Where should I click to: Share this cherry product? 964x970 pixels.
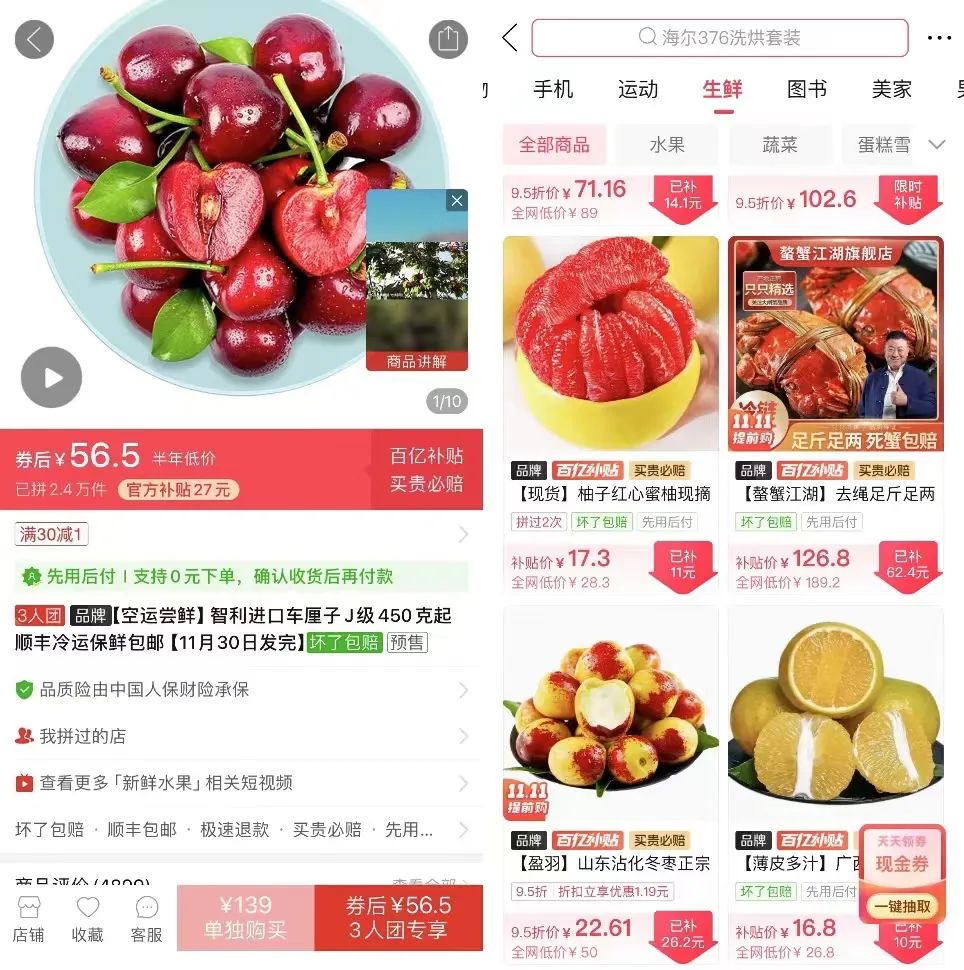click(447, 40)
